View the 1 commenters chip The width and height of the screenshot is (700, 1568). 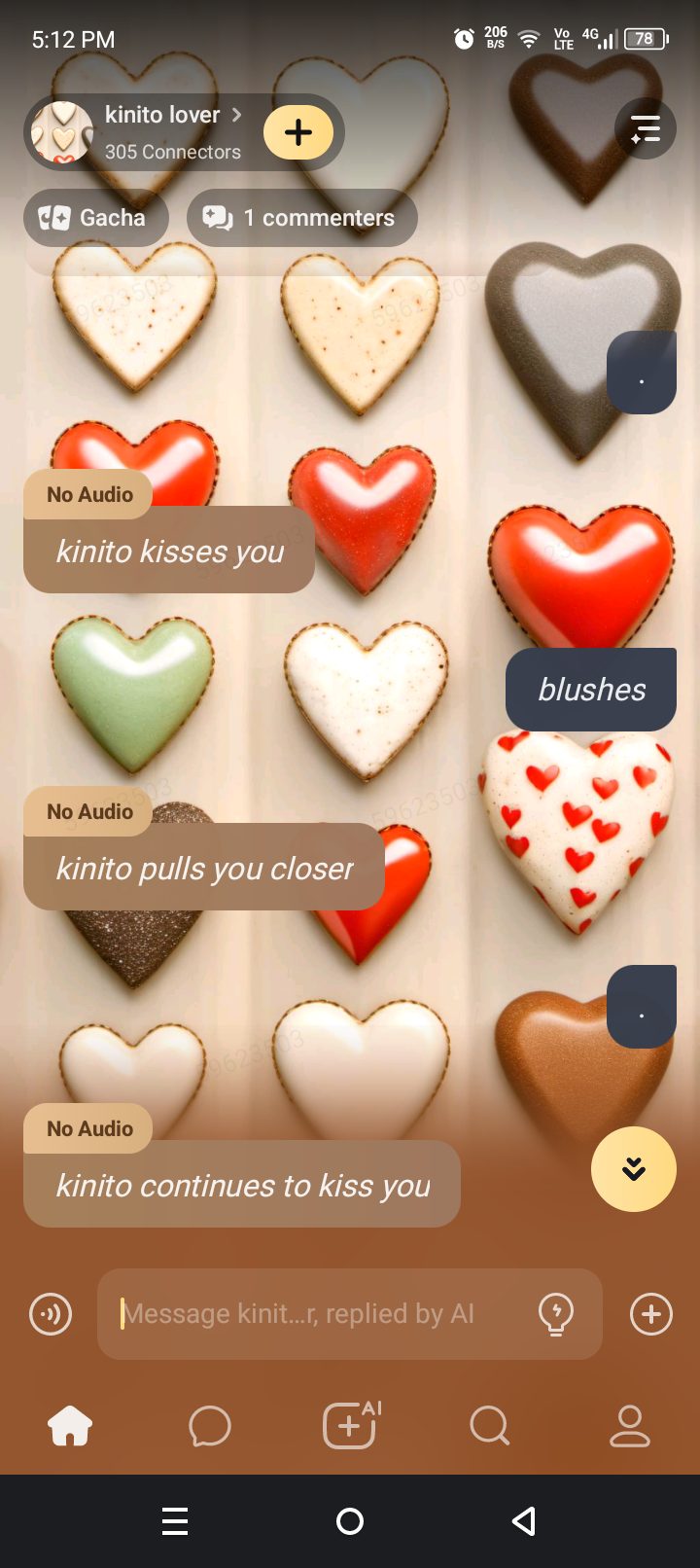301,218
